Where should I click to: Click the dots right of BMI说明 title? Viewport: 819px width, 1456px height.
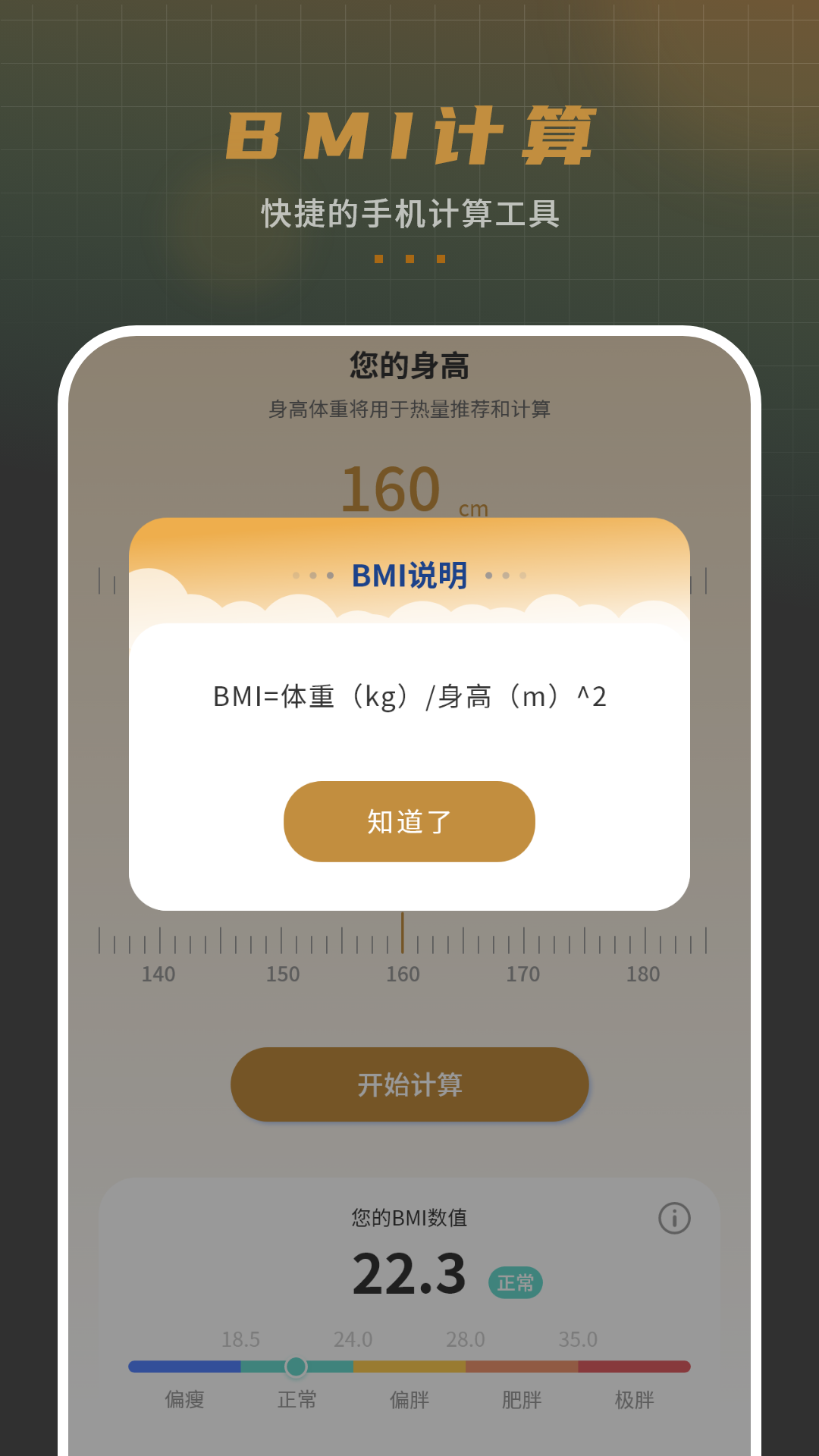click(506, 575)
